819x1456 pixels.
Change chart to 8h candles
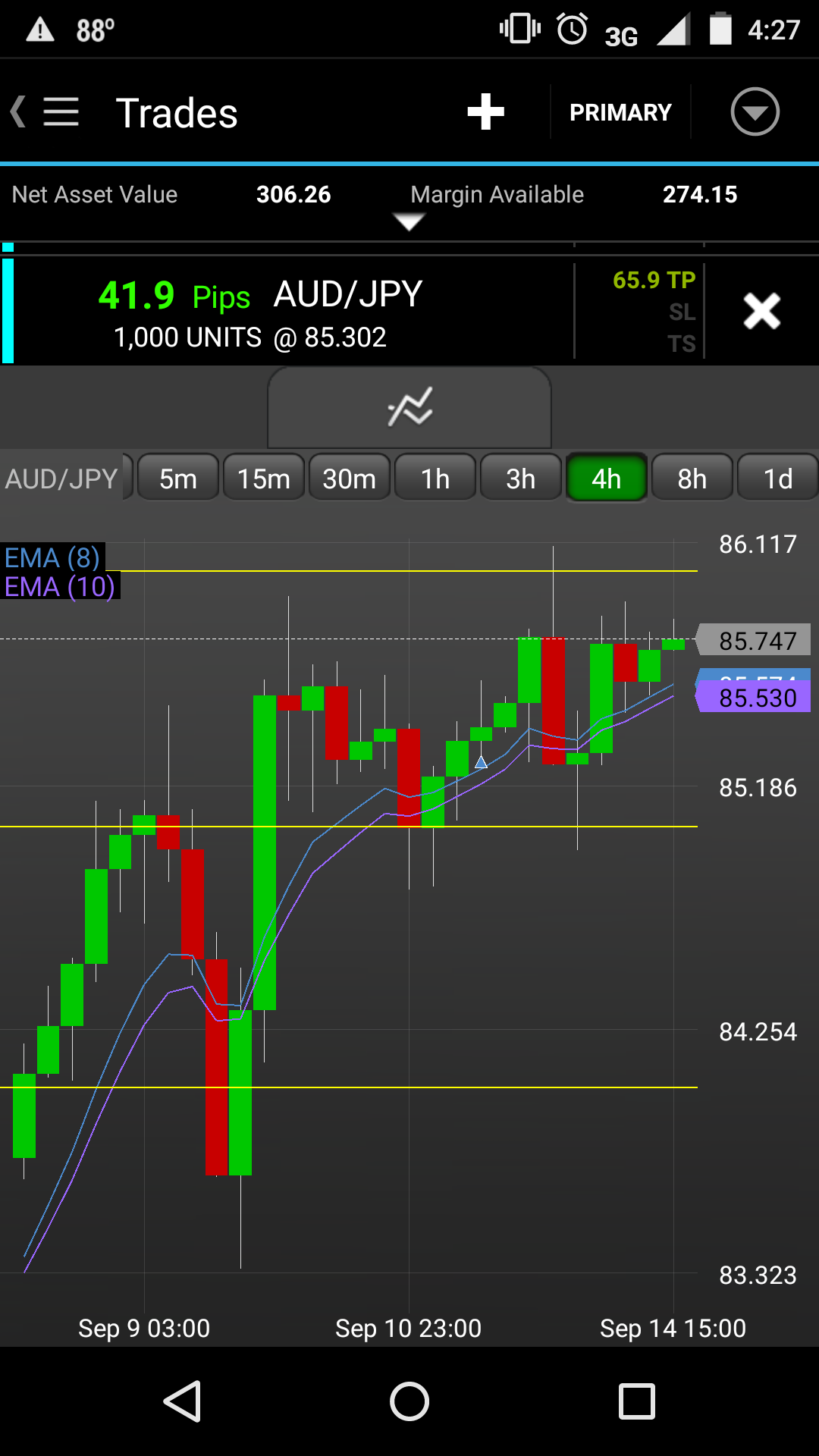(x=692, y=479)
